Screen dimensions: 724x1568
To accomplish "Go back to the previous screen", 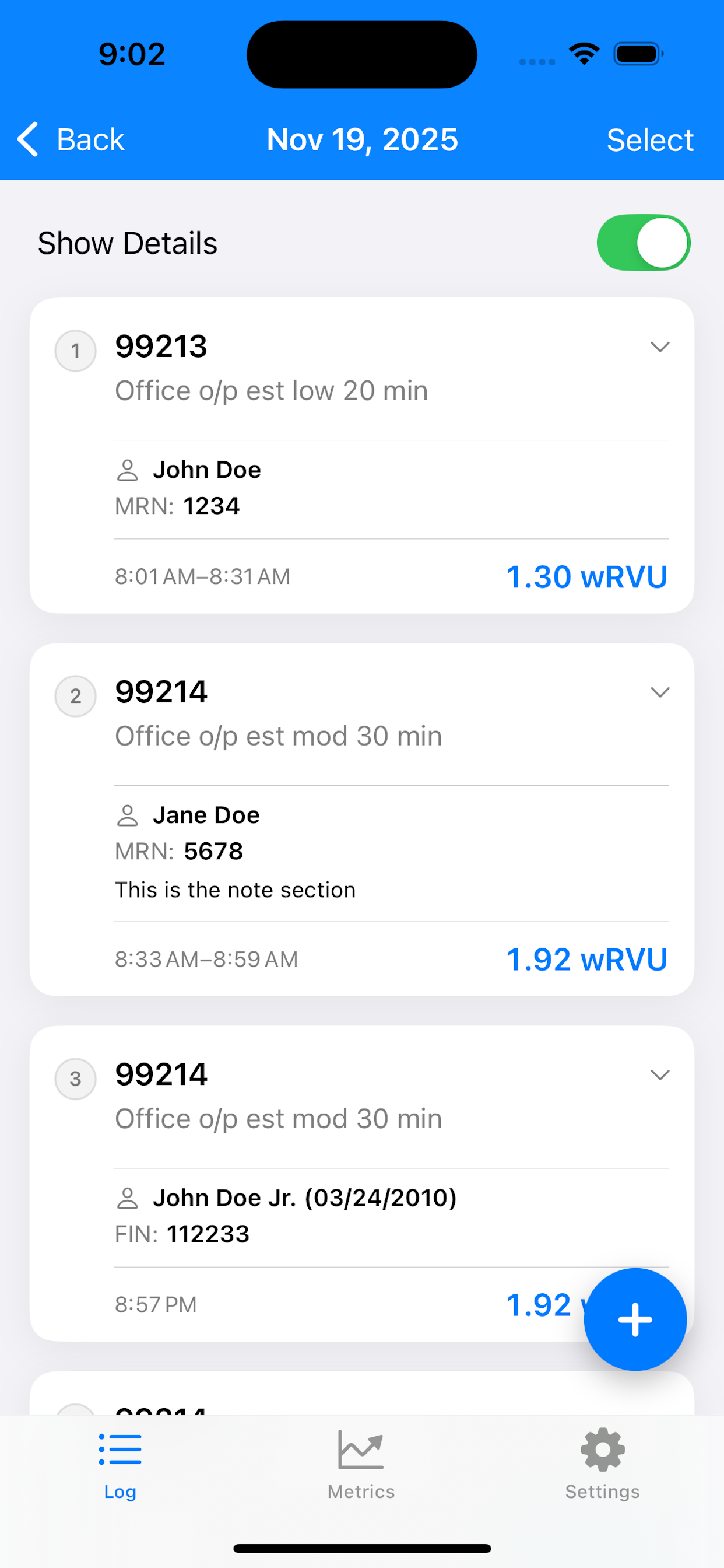I will 71,140.
